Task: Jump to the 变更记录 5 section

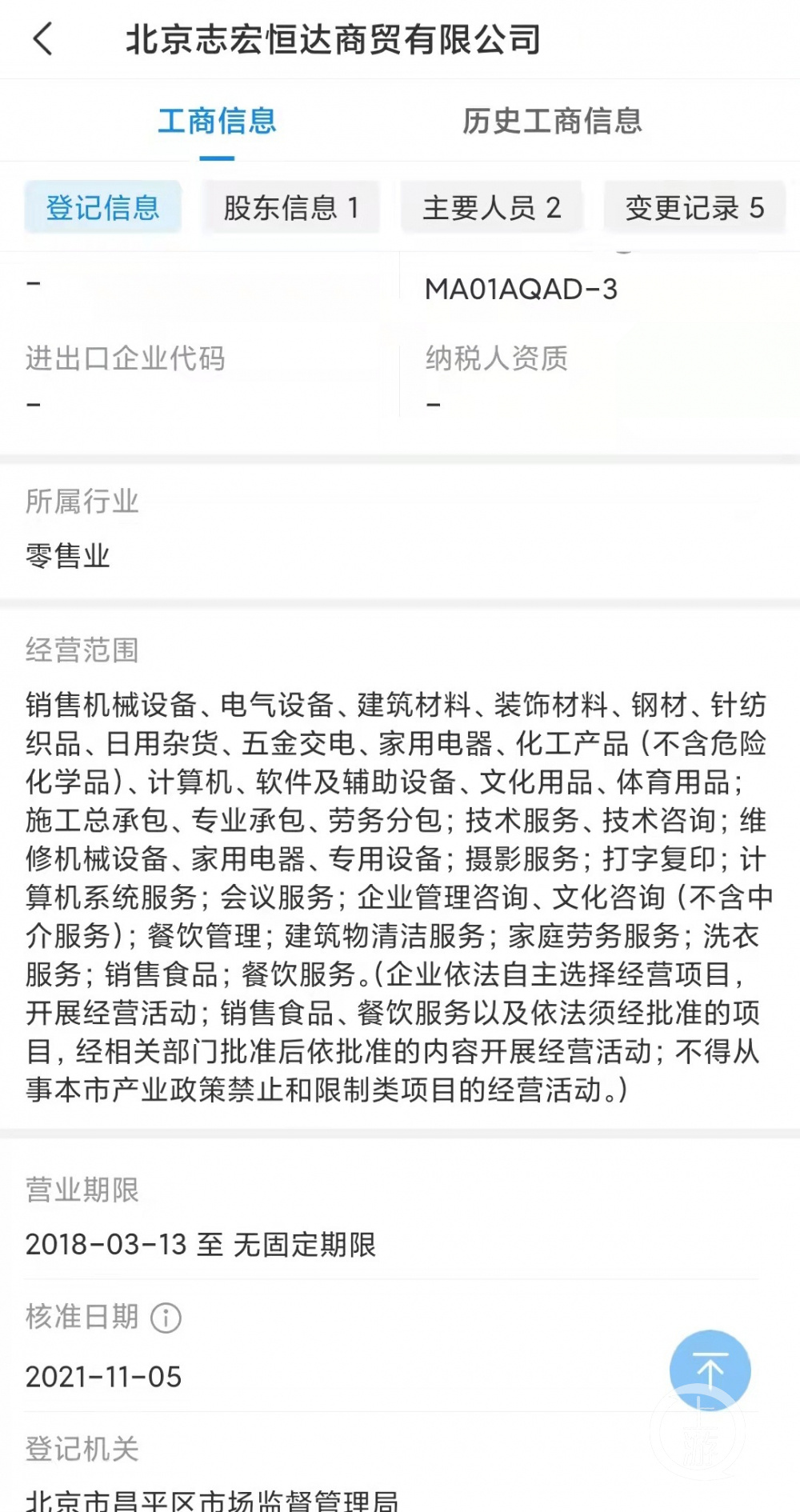Action: pyautogui.click(x=694, y=208)
